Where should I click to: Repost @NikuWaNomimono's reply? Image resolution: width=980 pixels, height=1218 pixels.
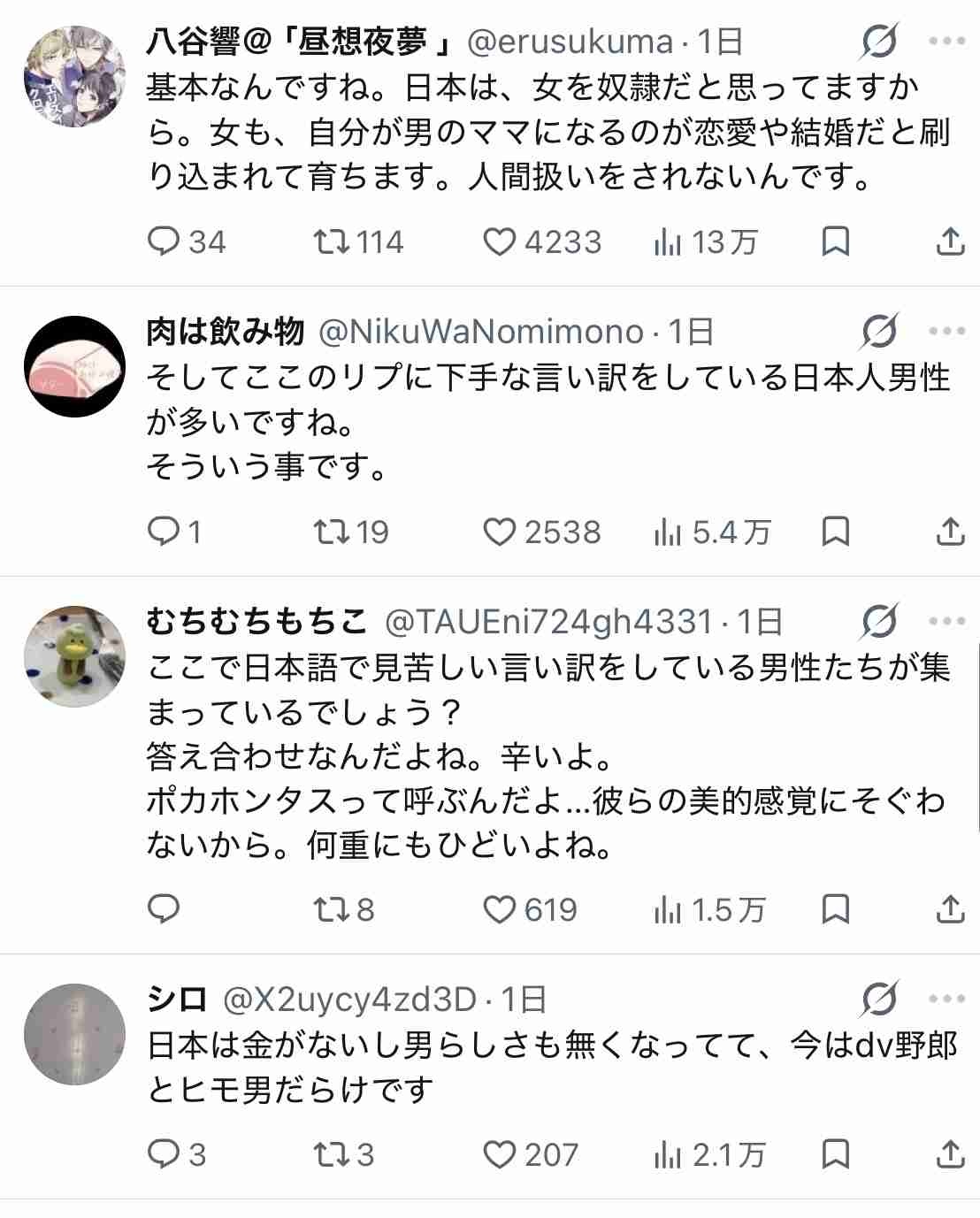tap(331, 532)
